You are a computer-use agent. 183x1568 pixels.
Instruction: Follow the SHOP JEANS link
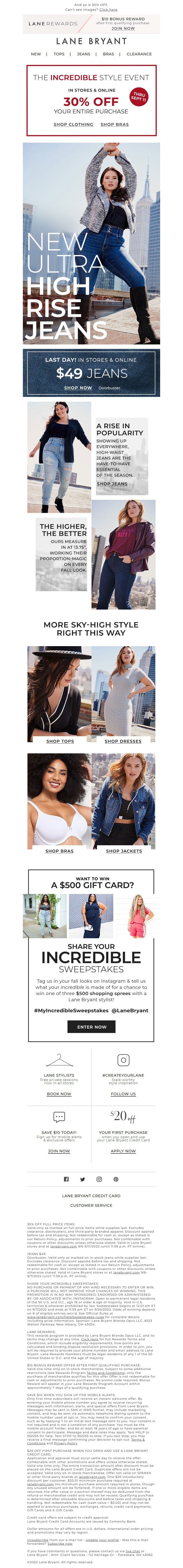(112, 484)
